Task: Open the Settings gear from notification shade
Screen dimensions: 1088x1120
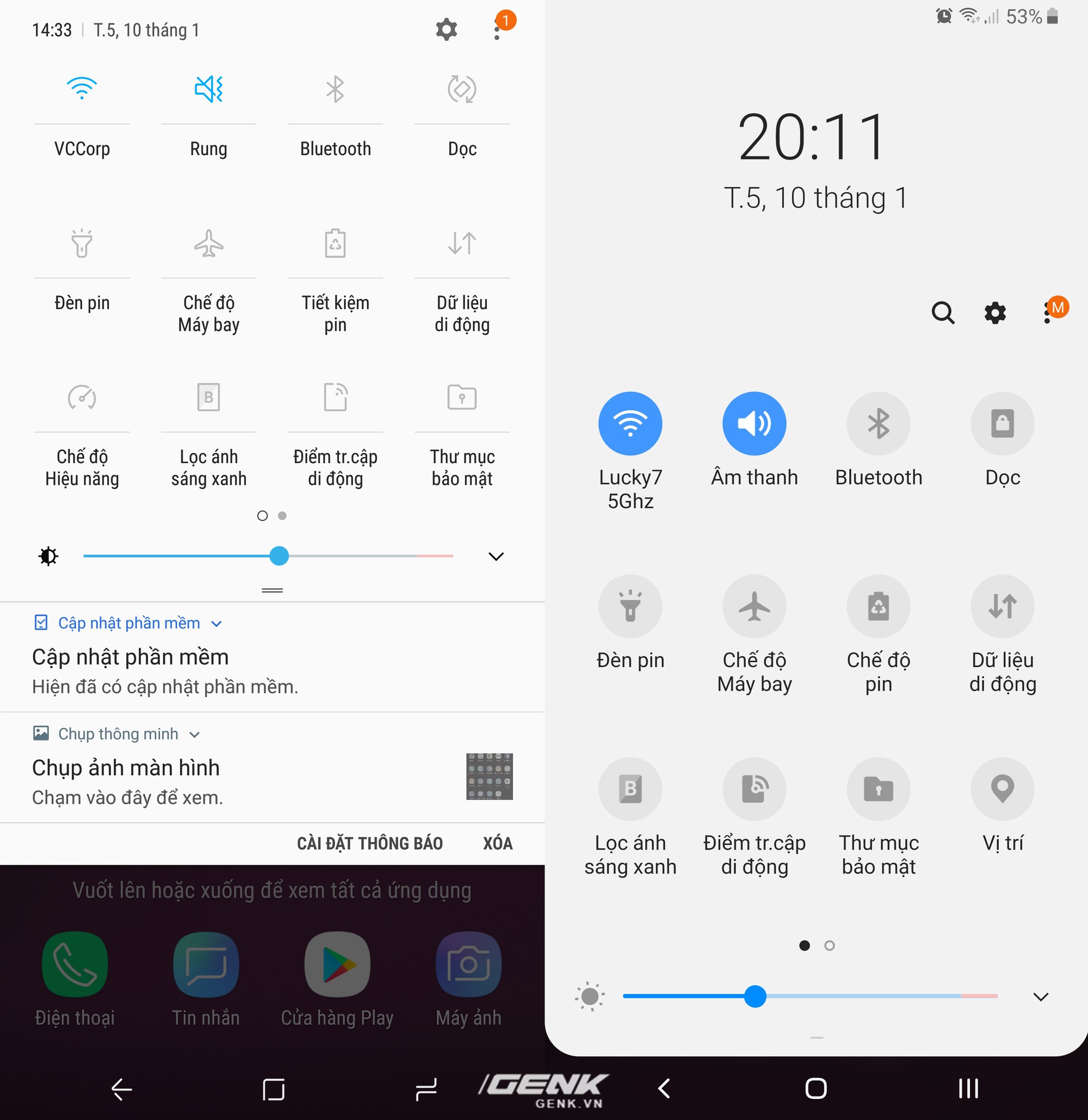Action: (x=445, y=30)
